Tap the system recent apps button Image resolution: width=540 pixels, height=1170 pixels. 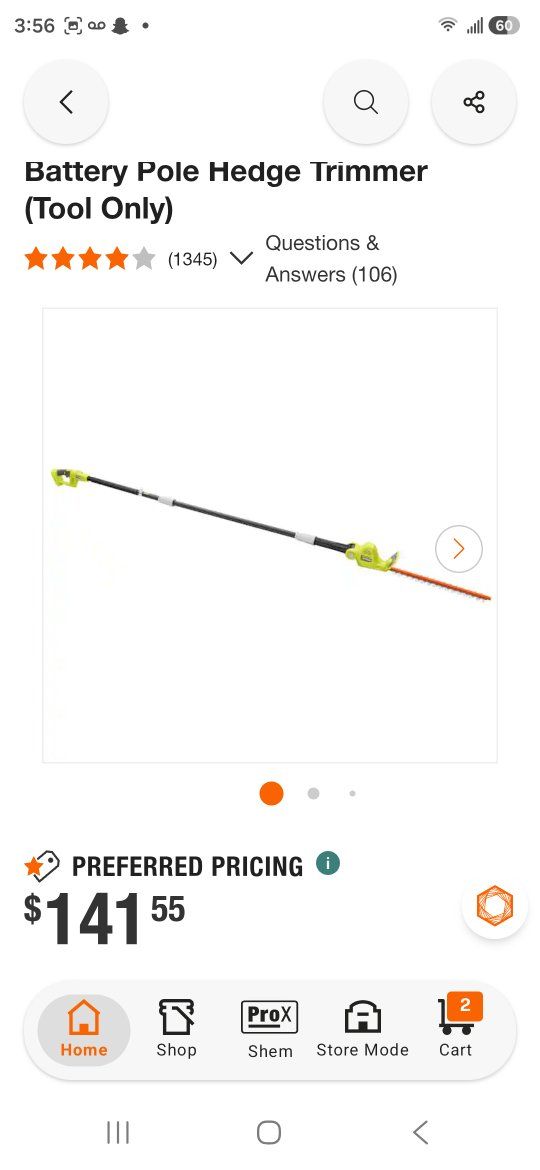pyautogui.click(x=118, y=1133)
